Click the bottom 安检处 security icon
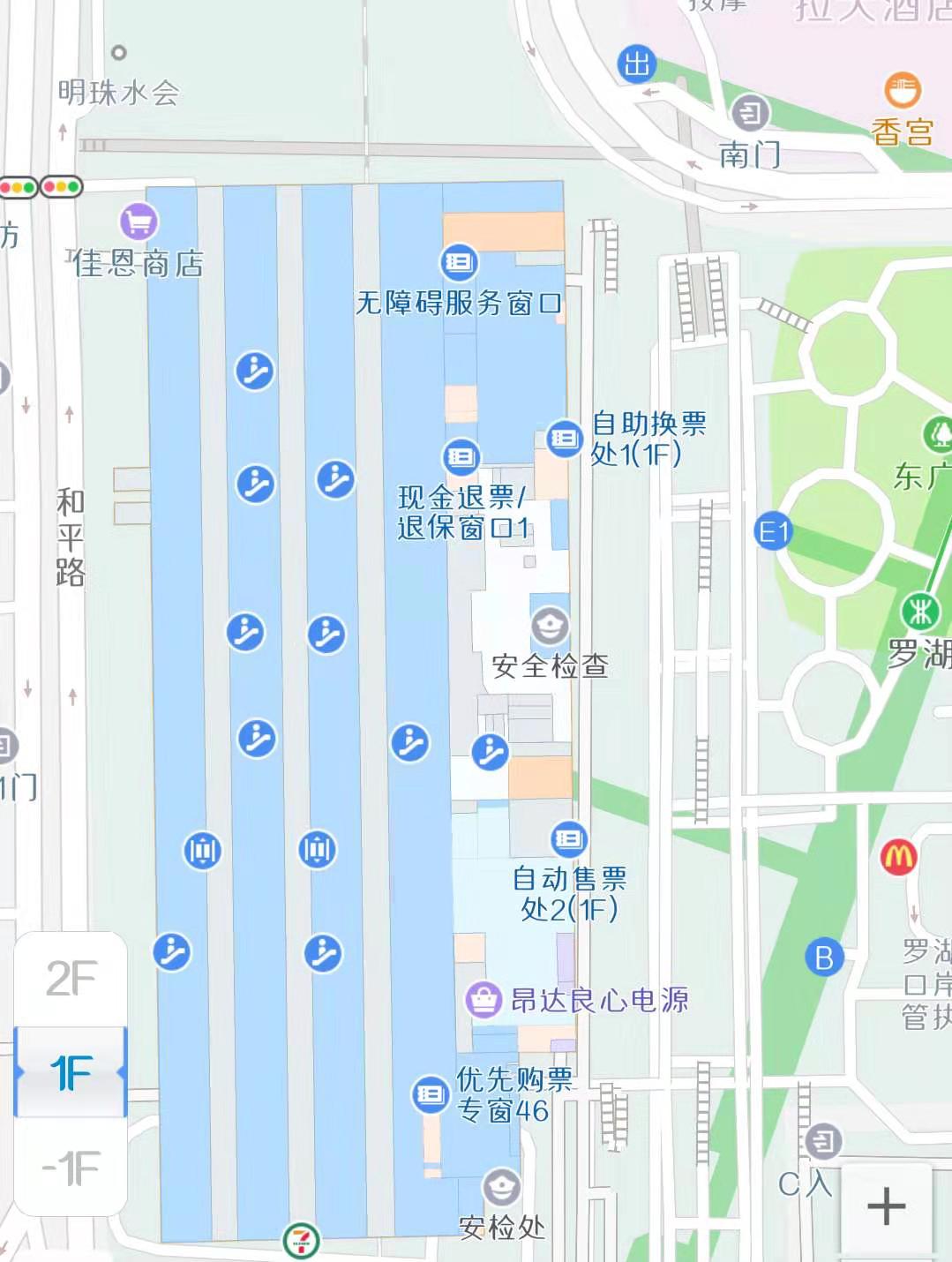Viewport: 952px width, 1262px height. (x=499, y=1184)
